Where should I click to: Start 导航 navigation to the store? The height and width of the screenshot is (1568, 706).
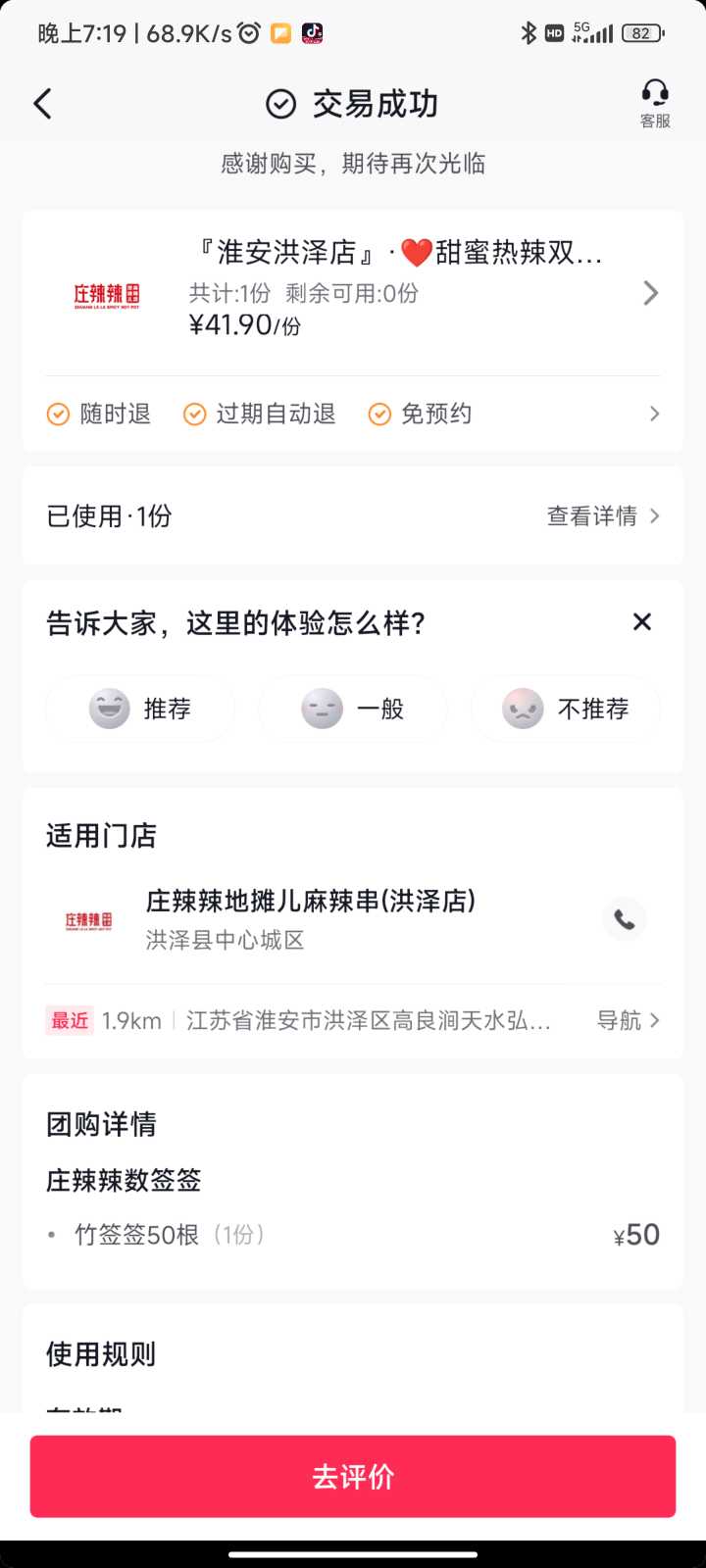pyautogui.click(x=629, y=1020)
